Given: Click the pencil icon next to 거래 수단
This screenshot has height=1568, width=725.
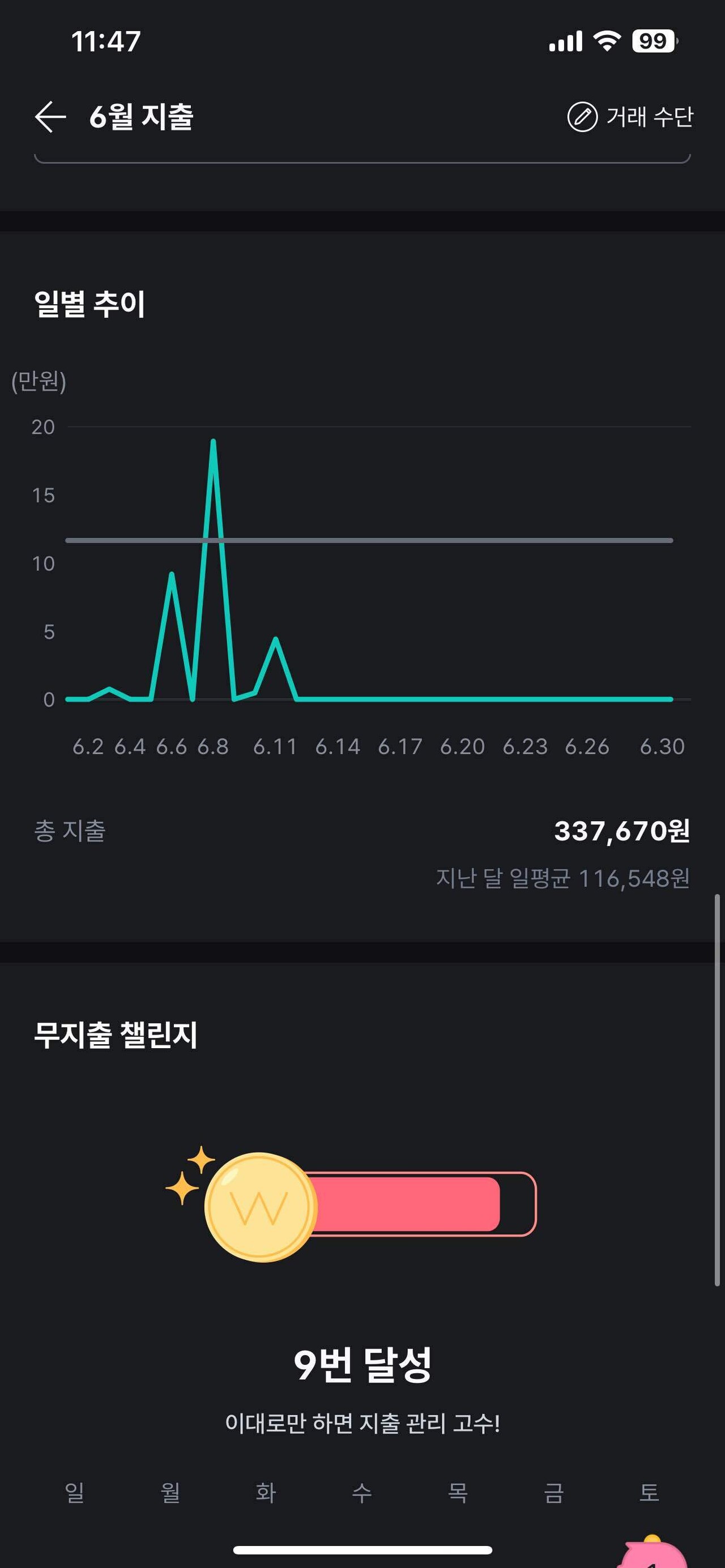Looking at the screenshot, I should tap(583, 117).
